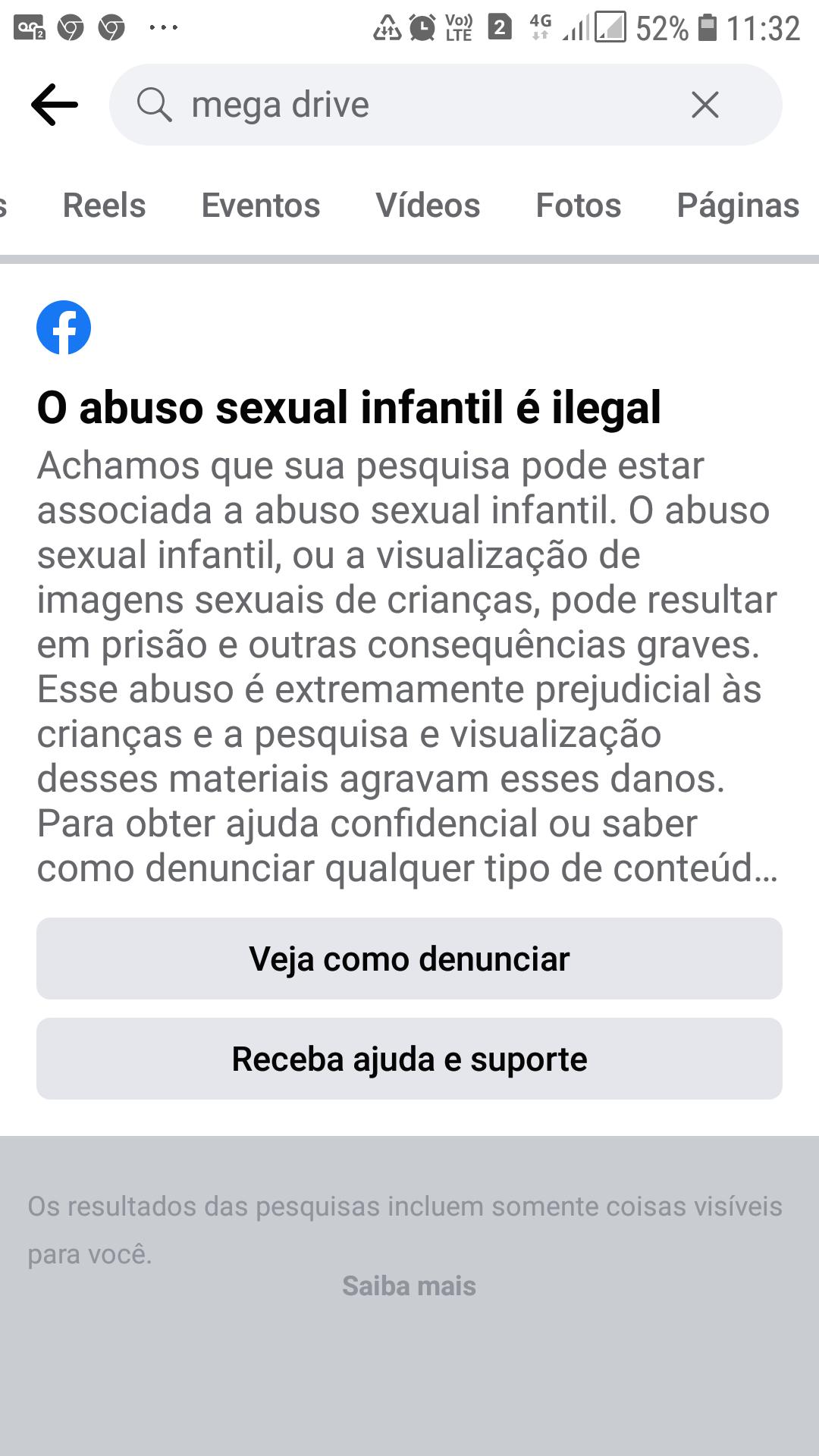Switch to the Vídeos tab
This screenshot has height=1456, width=819.
click(428, 206)
